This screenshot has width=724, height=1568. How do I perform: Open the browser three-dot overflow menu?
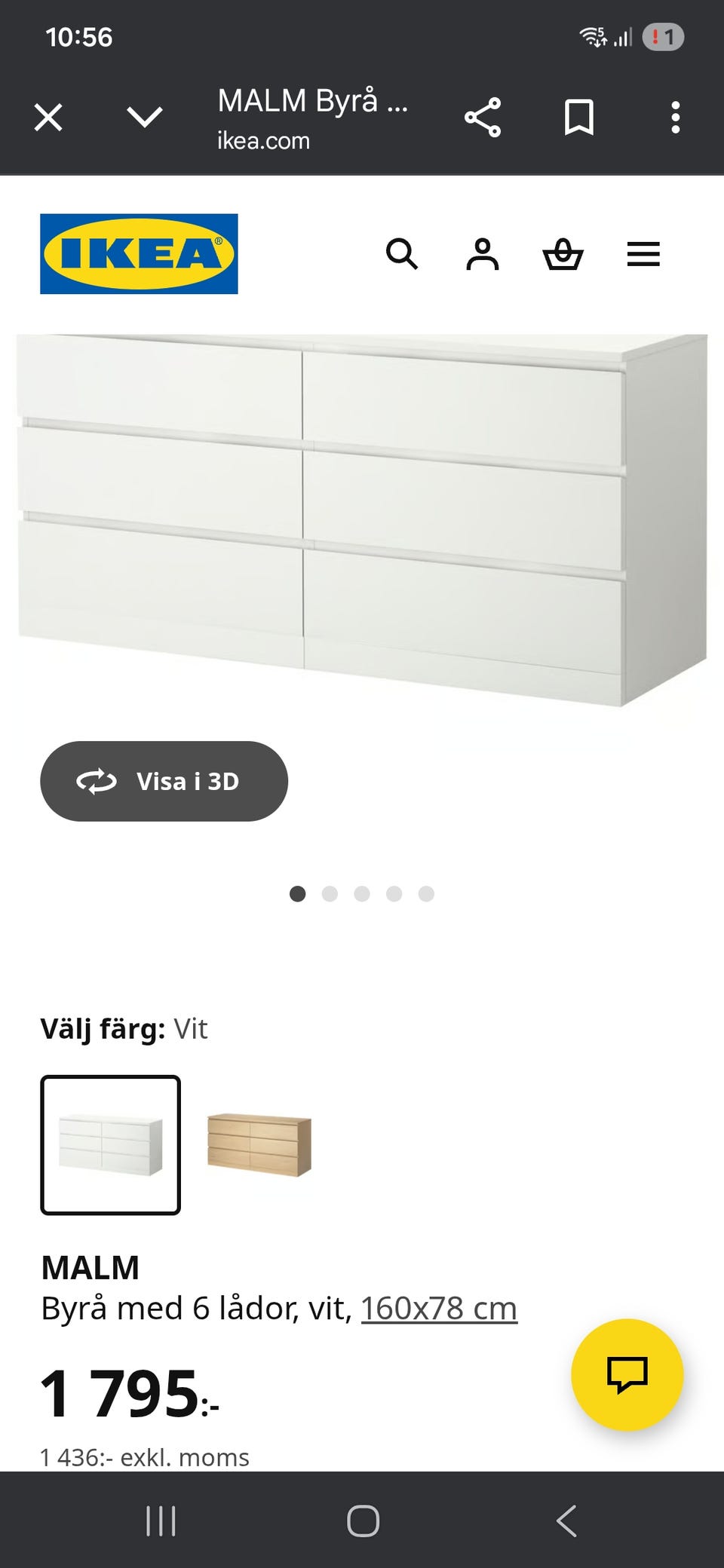click(675, 116)
